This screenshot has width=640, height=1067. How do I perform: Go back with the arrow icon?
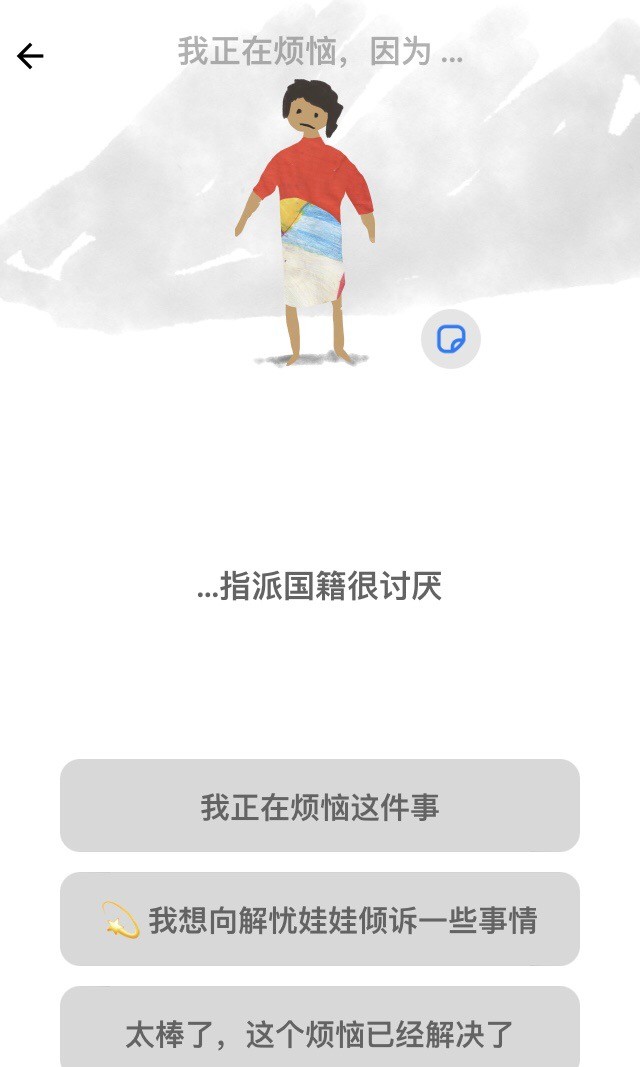(30, 56)
